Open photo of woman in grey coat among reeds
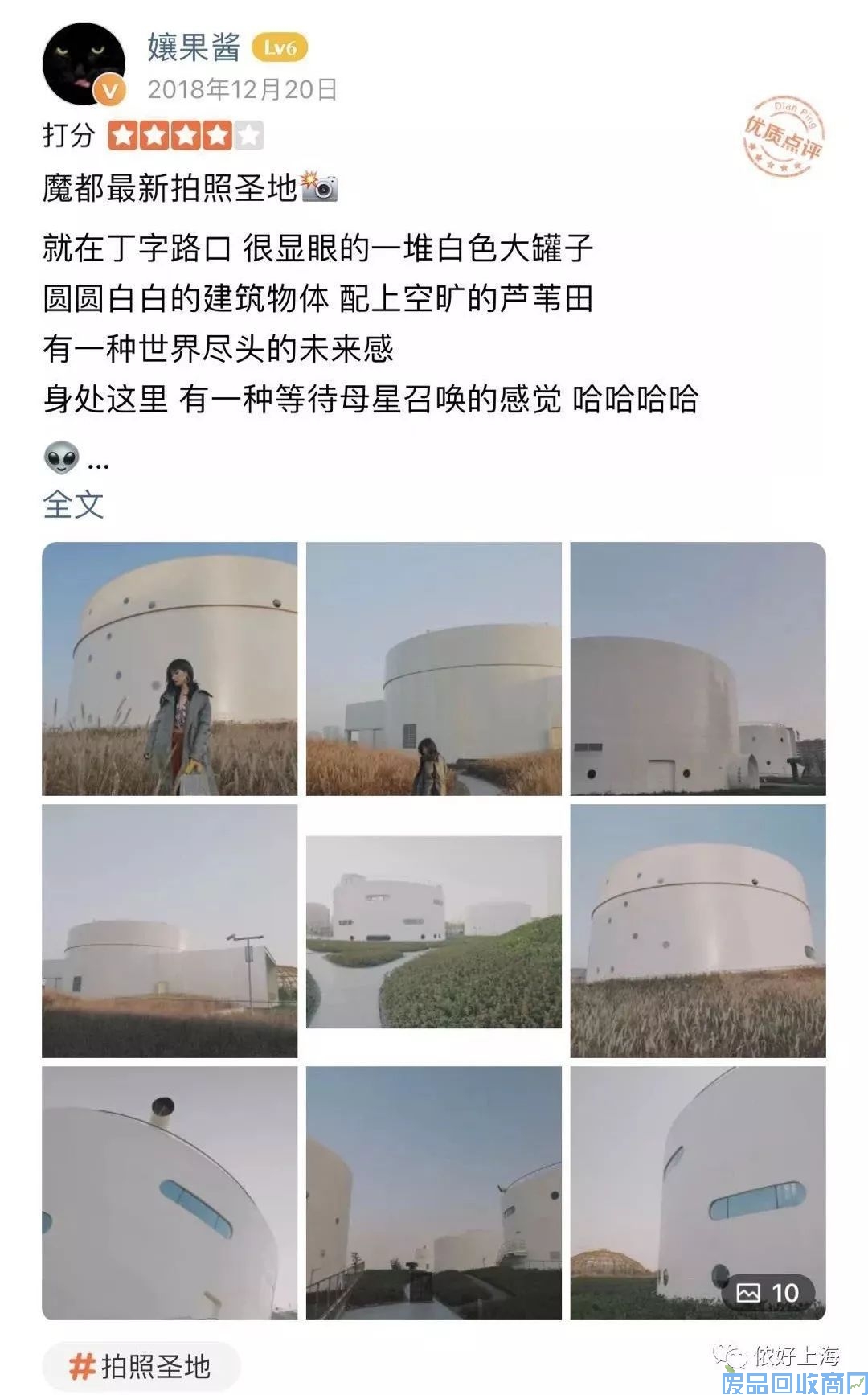The image size is (868, 1395). click(170, 669)
